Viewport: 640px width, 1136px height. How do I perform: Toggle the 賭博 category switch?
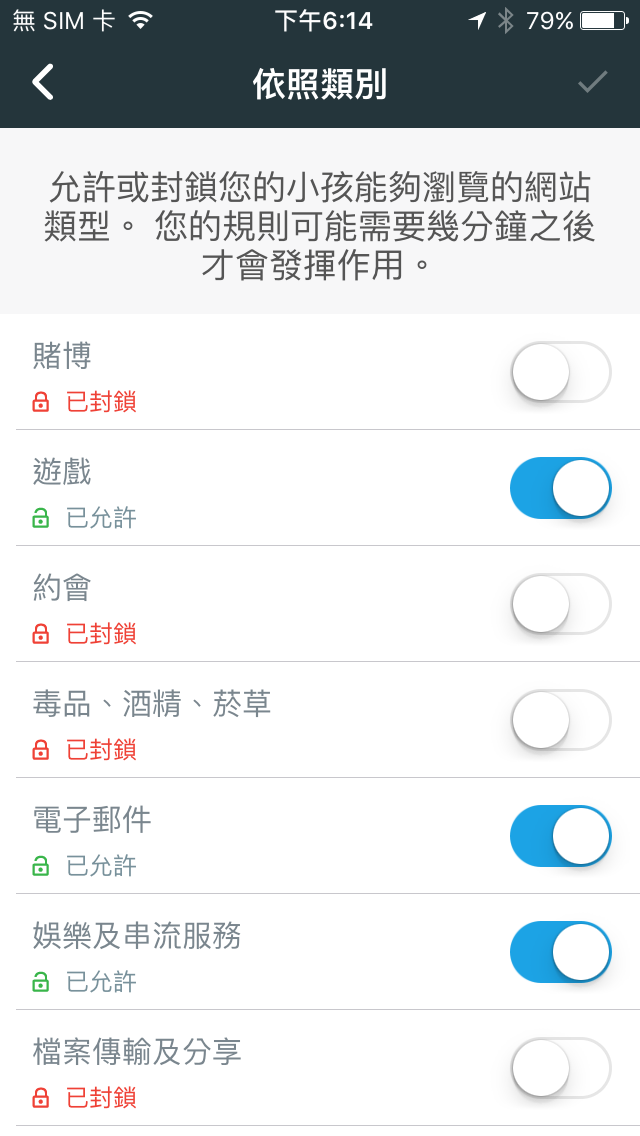560,372
